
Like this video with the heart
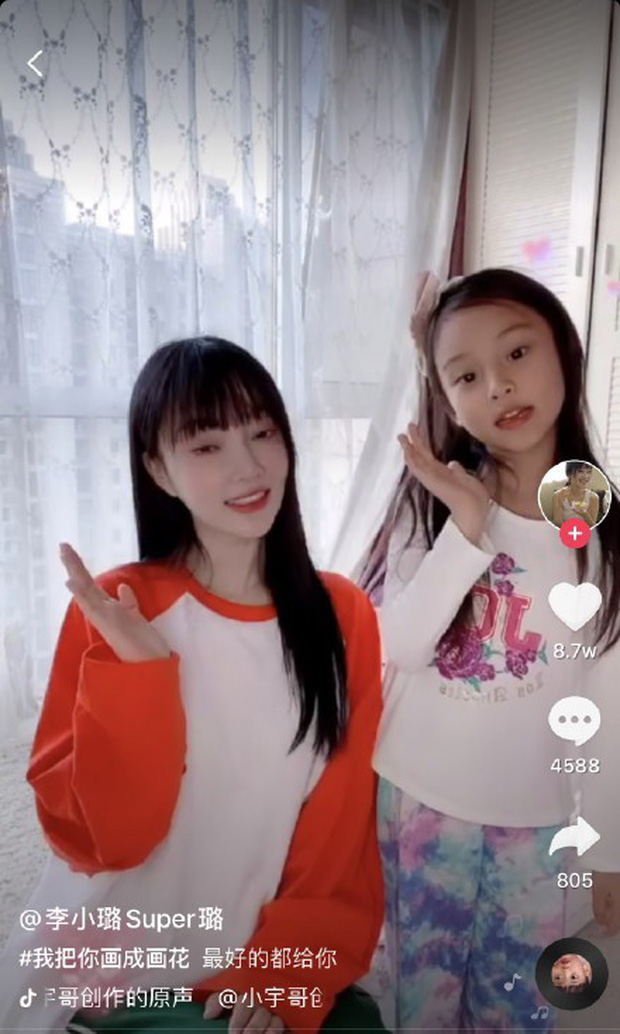[574, 606]
